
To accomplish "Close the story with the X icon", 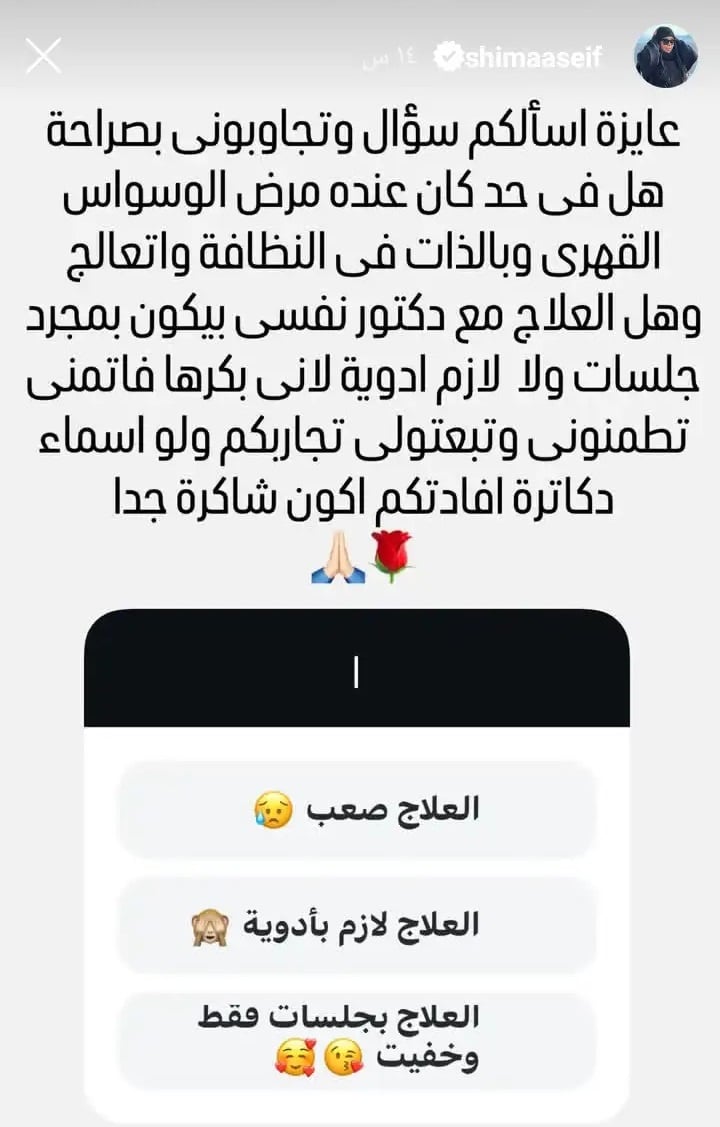I will click(x=42, y=57).
